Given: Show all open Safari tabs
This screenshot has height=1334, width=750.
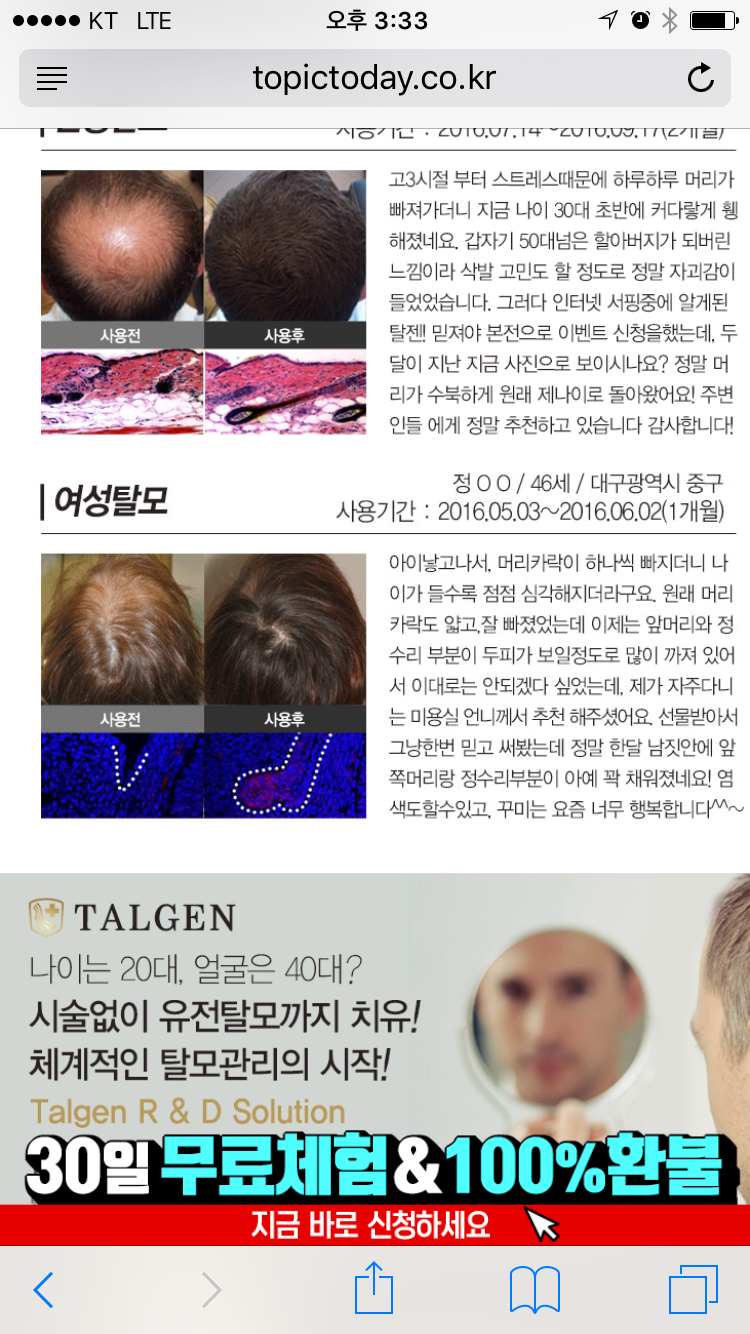Looking at the screenshot, I should [x=693, y=1290].
